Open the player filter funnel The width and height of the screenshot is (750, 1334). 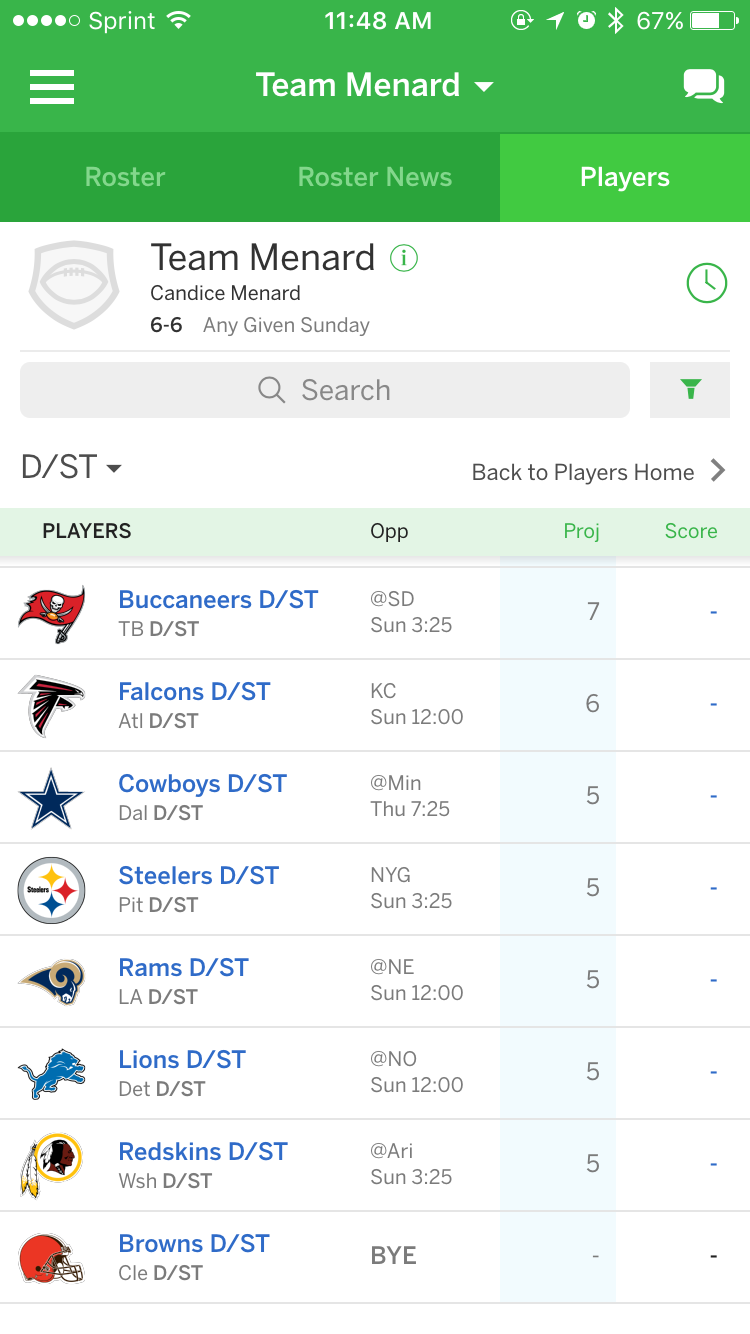click(690, 390)
